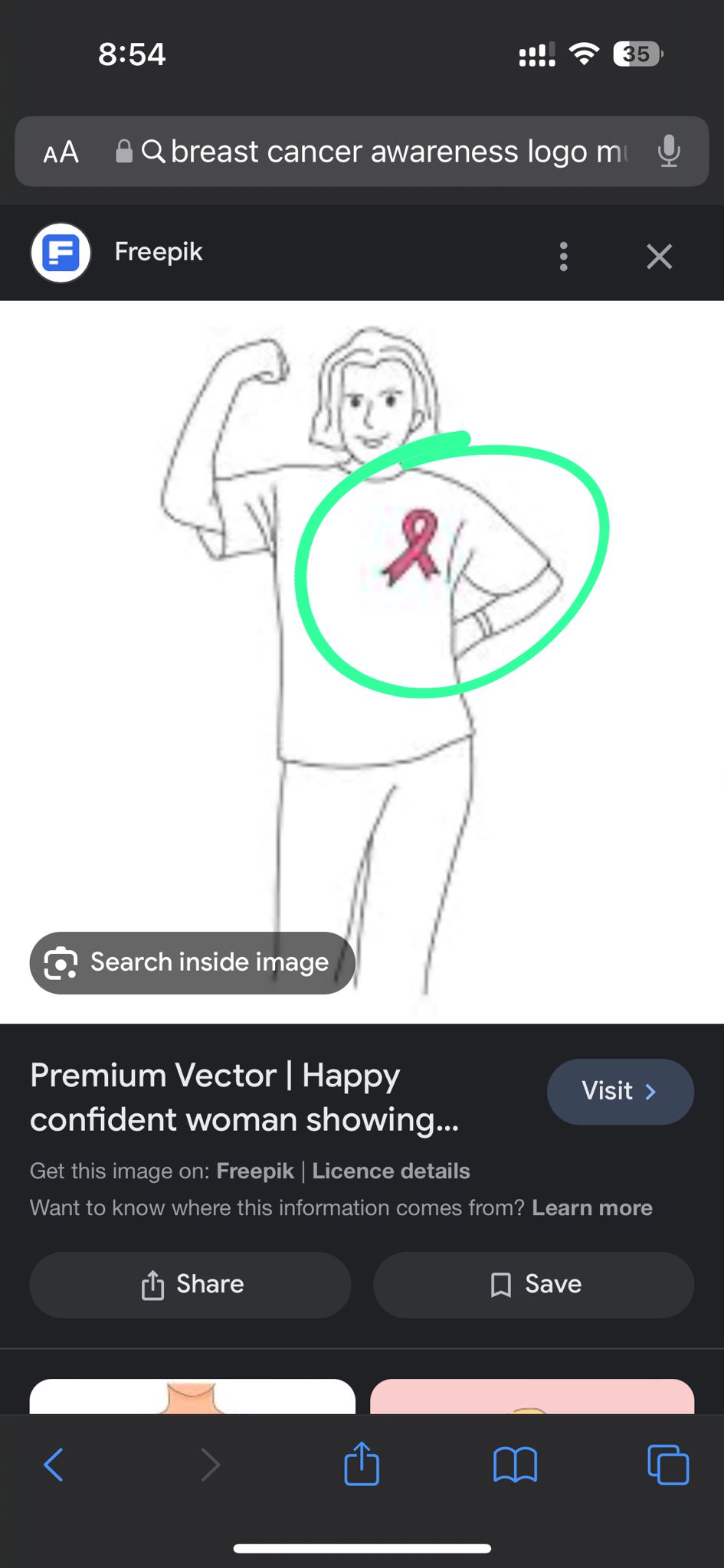
Task: Start voice search with the microphone
Action: tap(669, 152)
